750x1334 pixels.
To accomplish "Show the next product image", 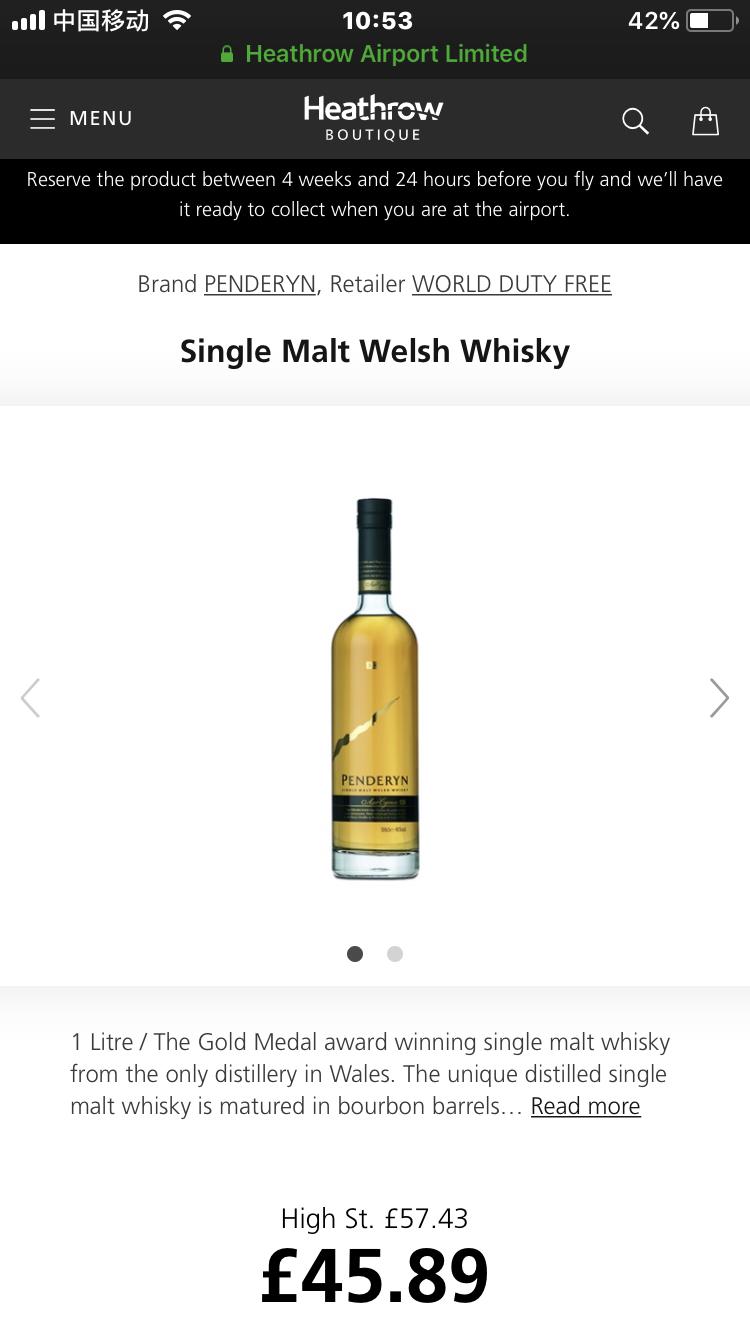I will (719, 698).
